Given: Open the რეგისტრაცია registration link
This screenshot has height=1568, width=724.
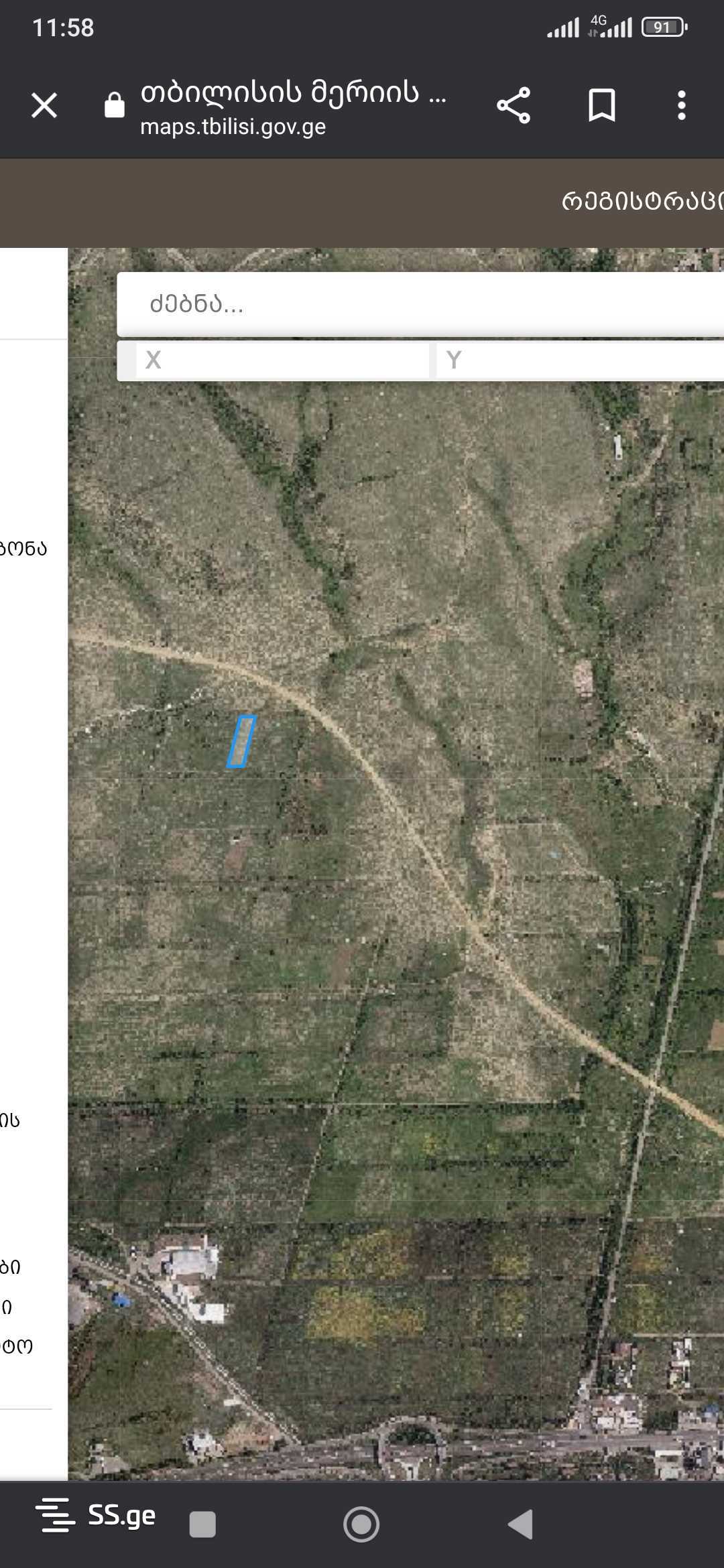Looking at the screenshot, I should pyautogui.click(x=642, y=201).
